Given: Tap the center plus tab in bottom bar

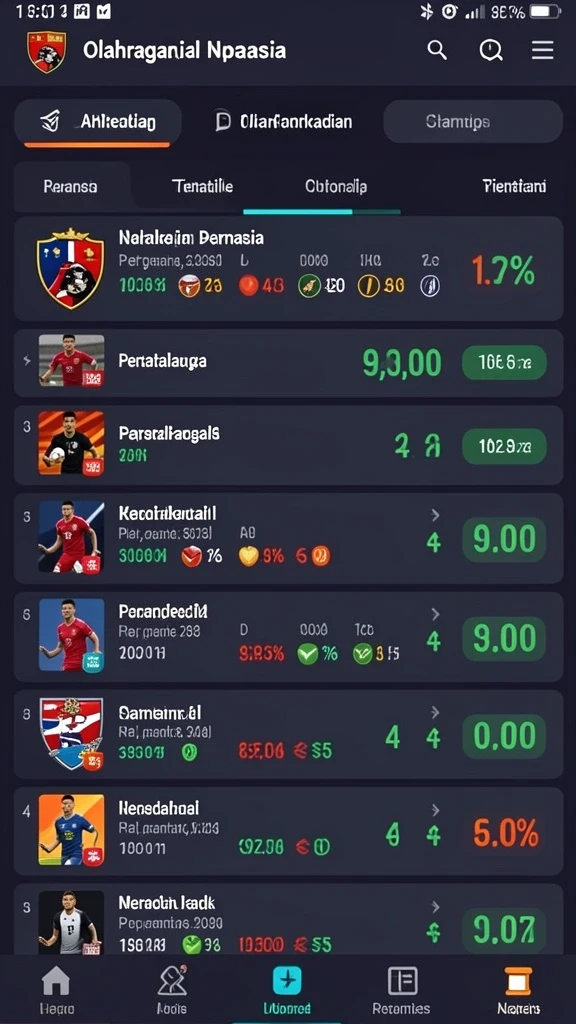Looking at the screenshot, I should (x=287, y=990).
